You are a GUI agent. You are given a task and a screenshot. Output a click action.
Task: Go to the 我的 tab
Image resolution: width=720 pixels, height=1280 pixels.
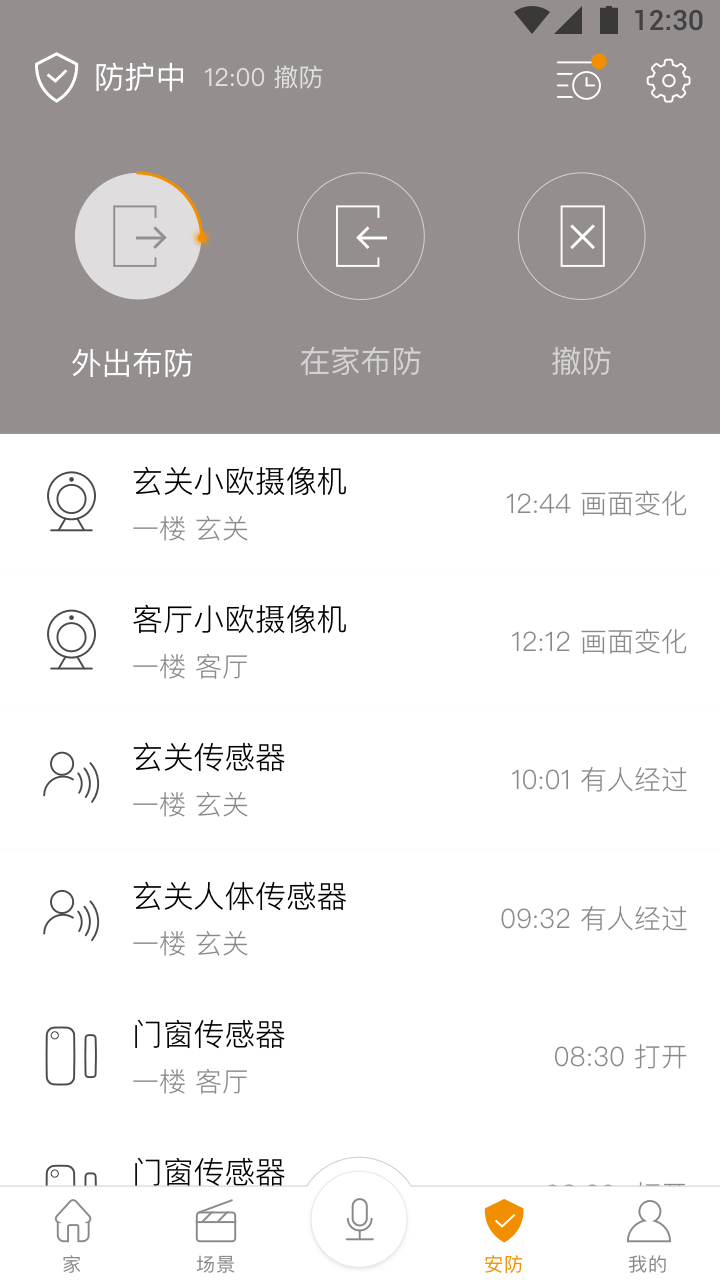(648, 1235)
